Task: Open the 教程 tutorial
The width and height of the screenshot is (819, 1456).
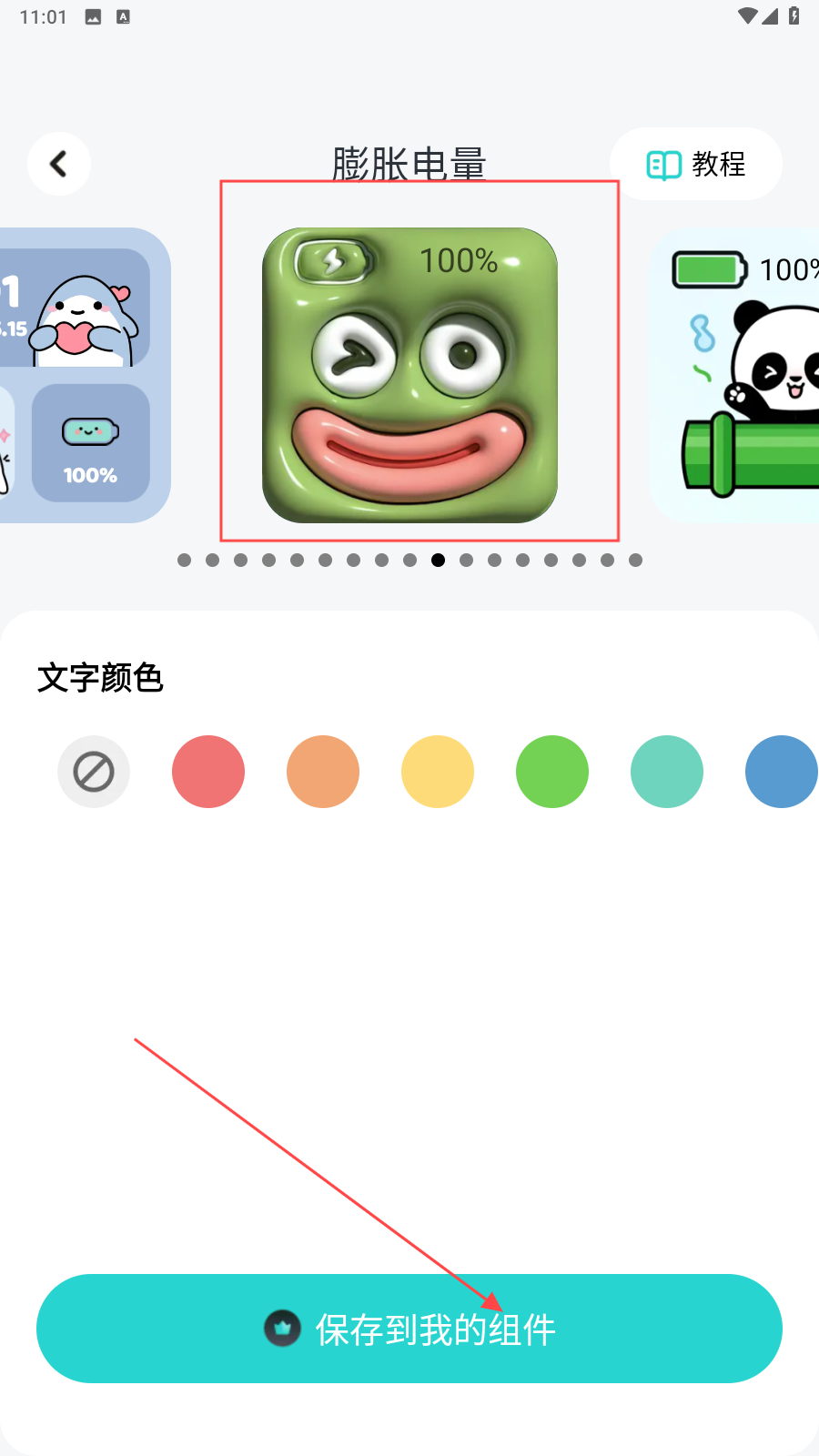Action: tap(696, 164)
